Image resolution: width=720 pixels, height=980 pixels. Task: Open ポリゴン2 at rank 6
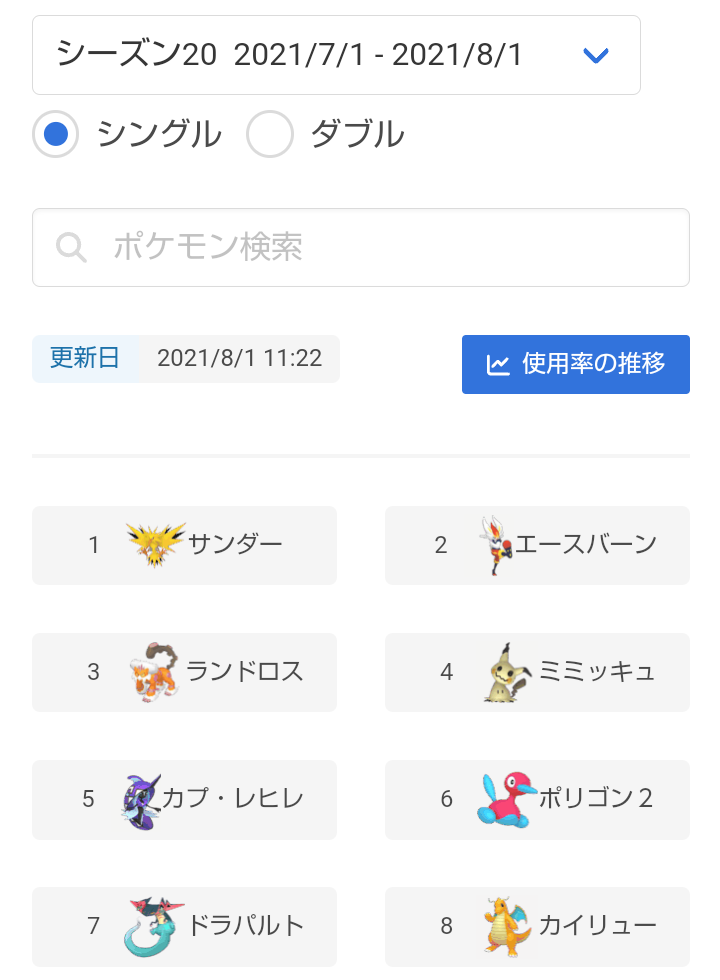pos(537,799)
